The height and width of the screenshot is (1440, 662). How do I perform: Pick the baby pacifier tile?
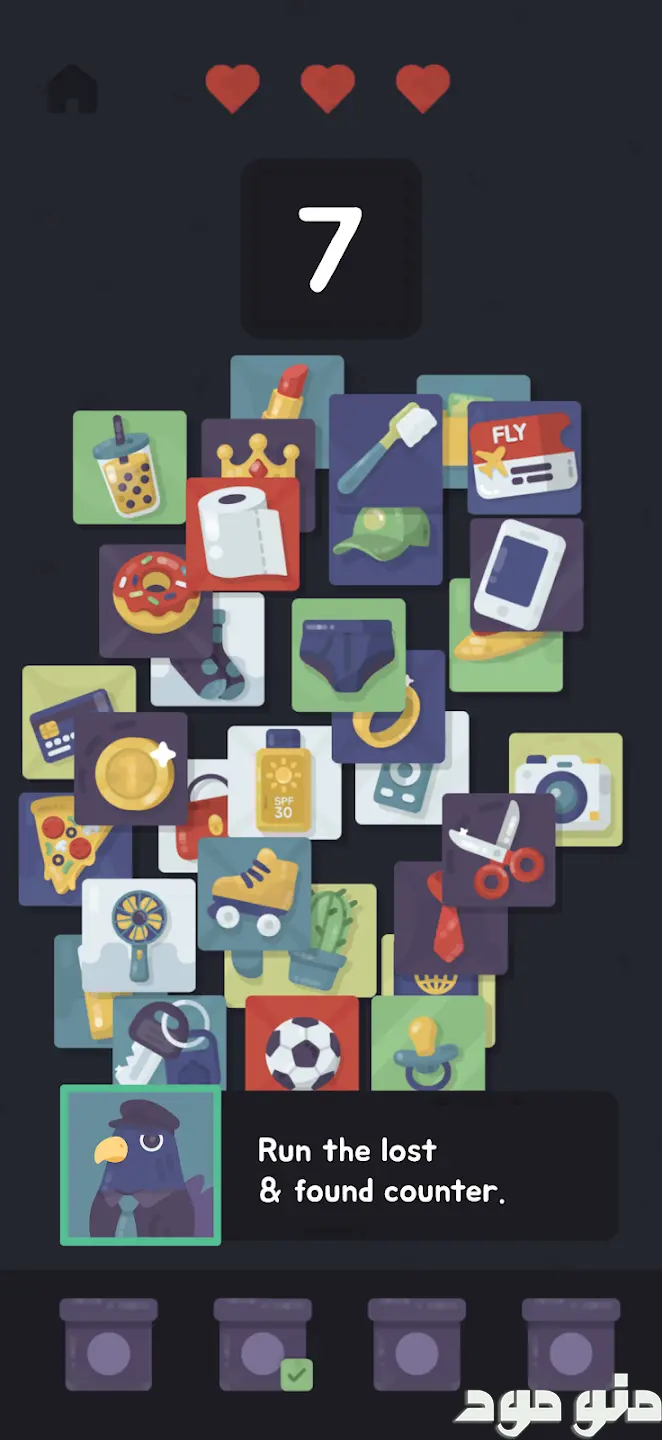click(x=428, y=1043)
